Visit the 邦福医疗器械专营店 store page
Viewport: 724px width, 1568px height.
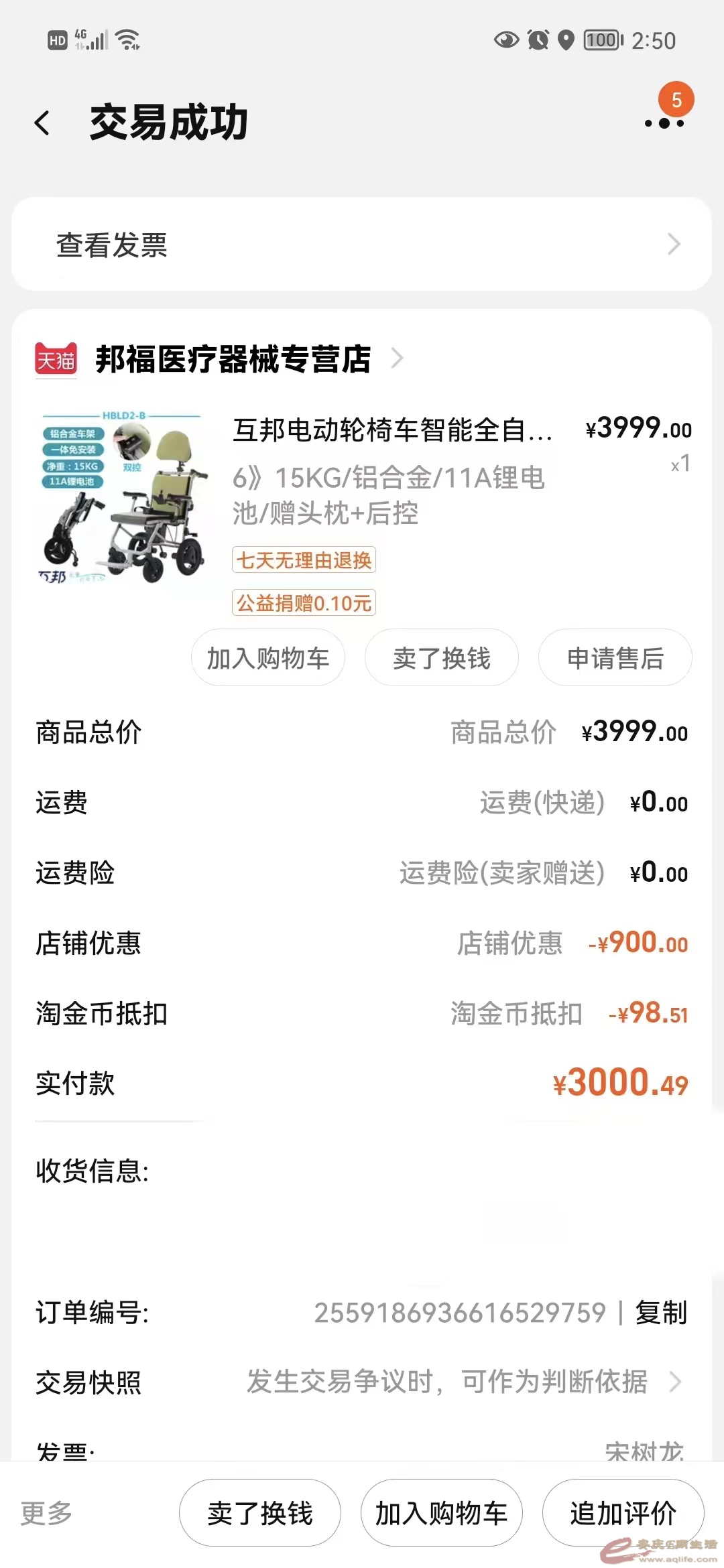tap(233, 359)
